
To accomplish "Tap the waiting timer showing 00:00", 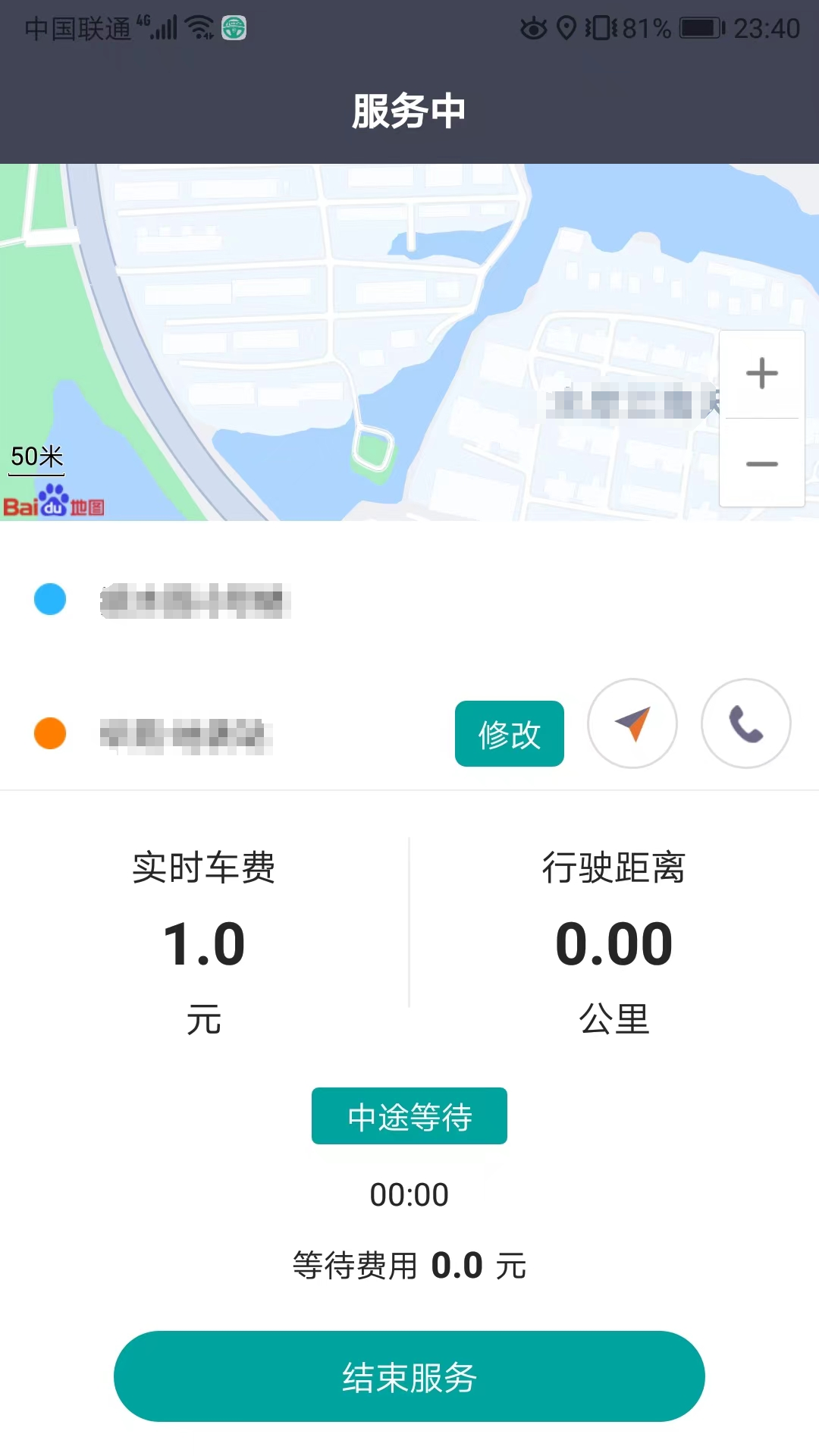I will (409, 1194).
